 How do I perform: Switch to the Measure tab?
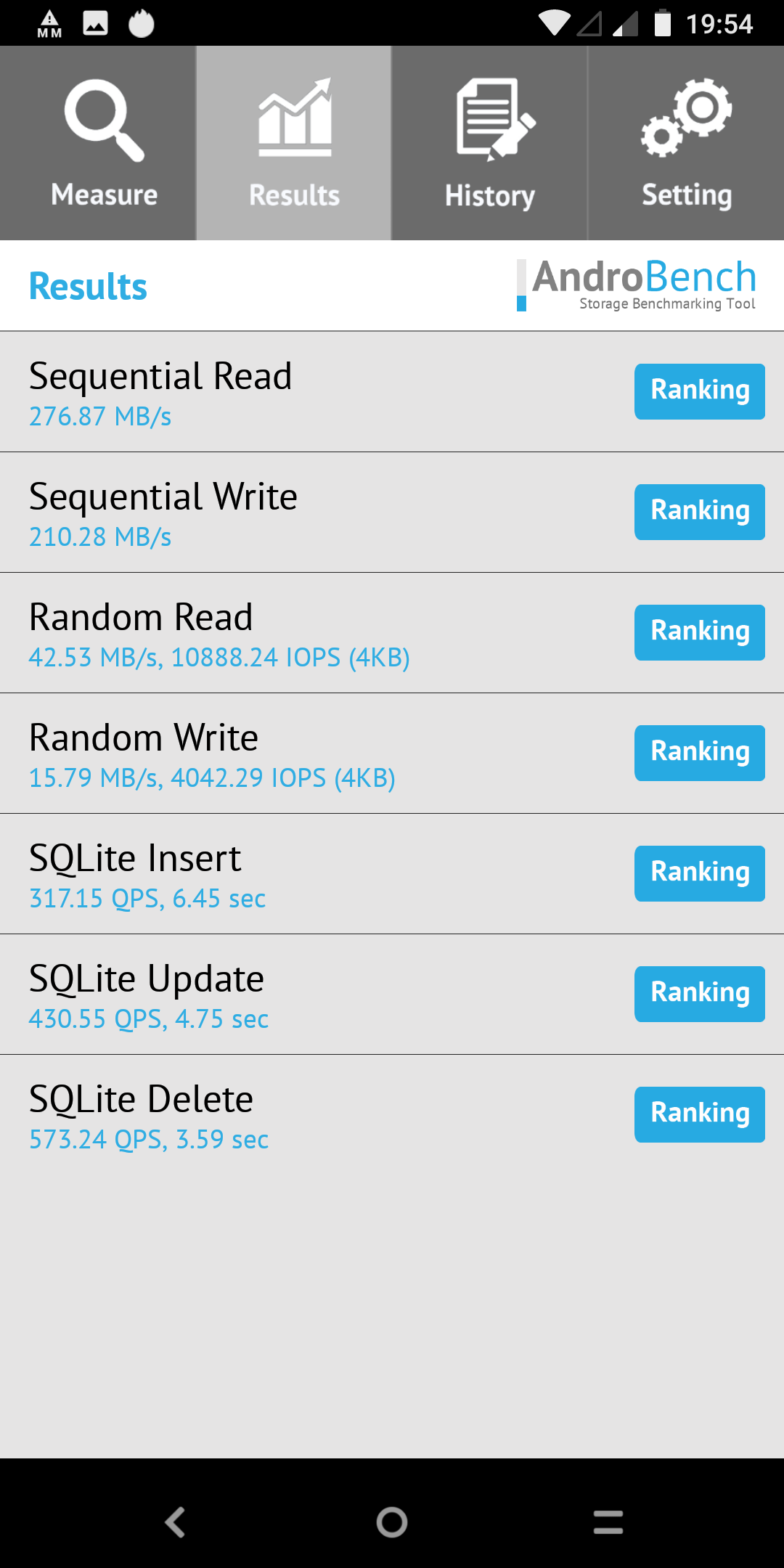(98, 143)
